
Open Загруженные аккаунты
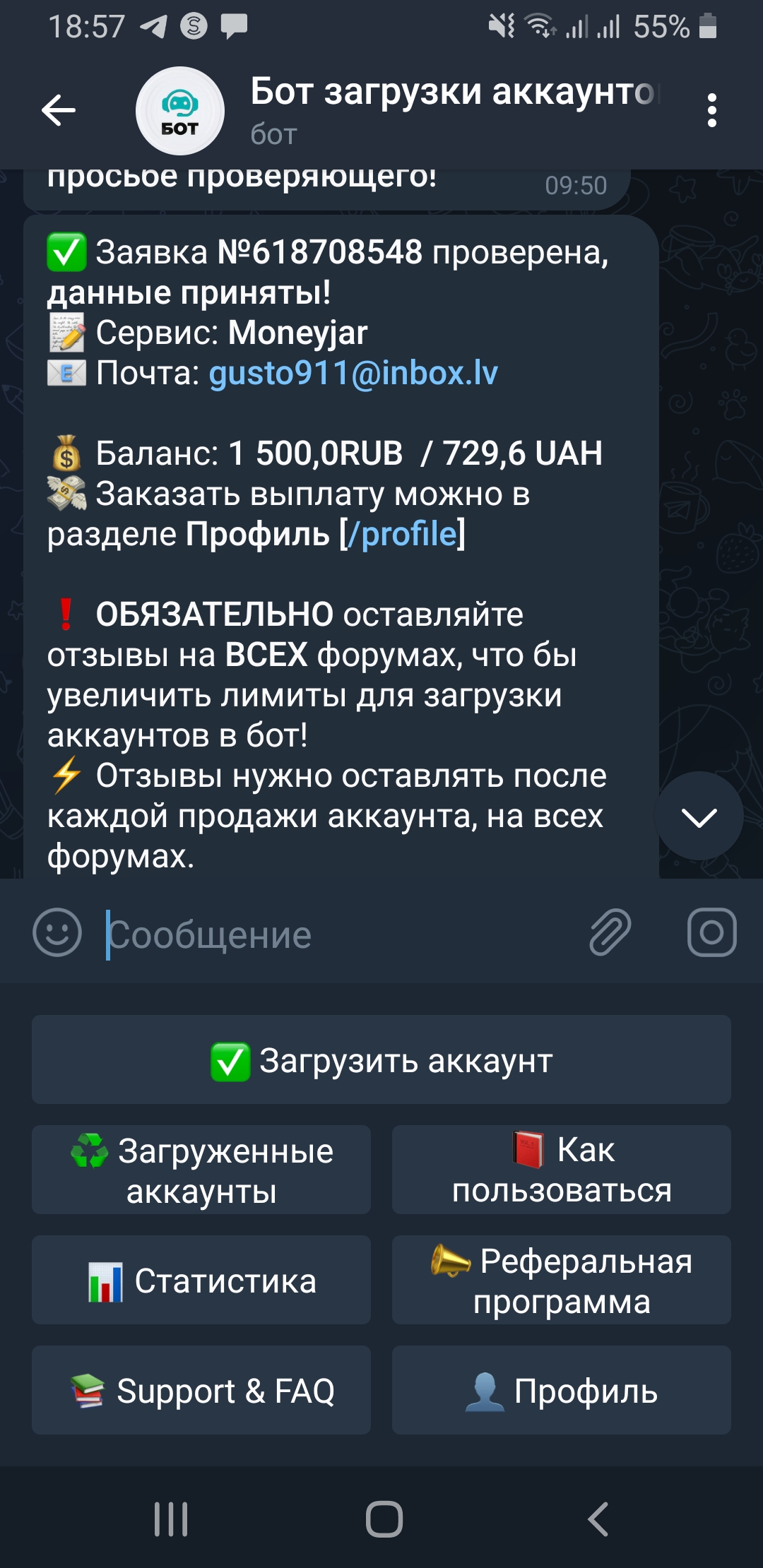click(201, 1170)
